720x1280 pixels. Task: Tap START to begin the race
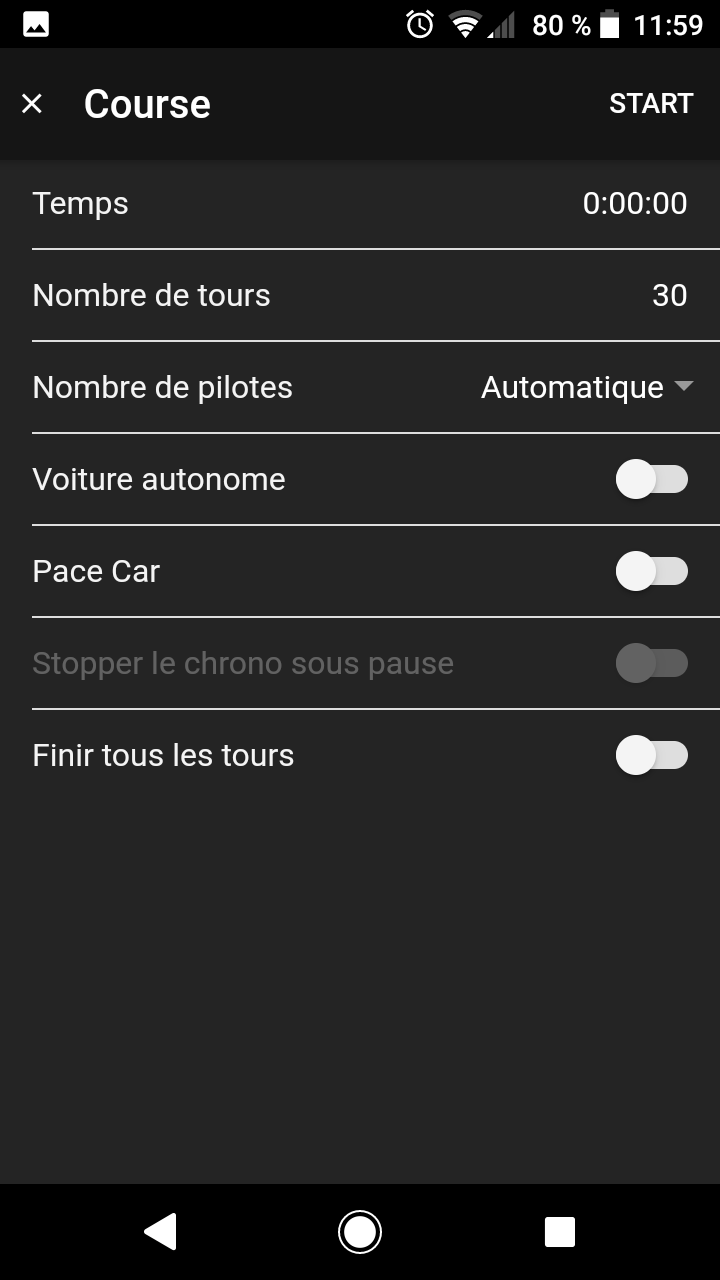[651, 104]
